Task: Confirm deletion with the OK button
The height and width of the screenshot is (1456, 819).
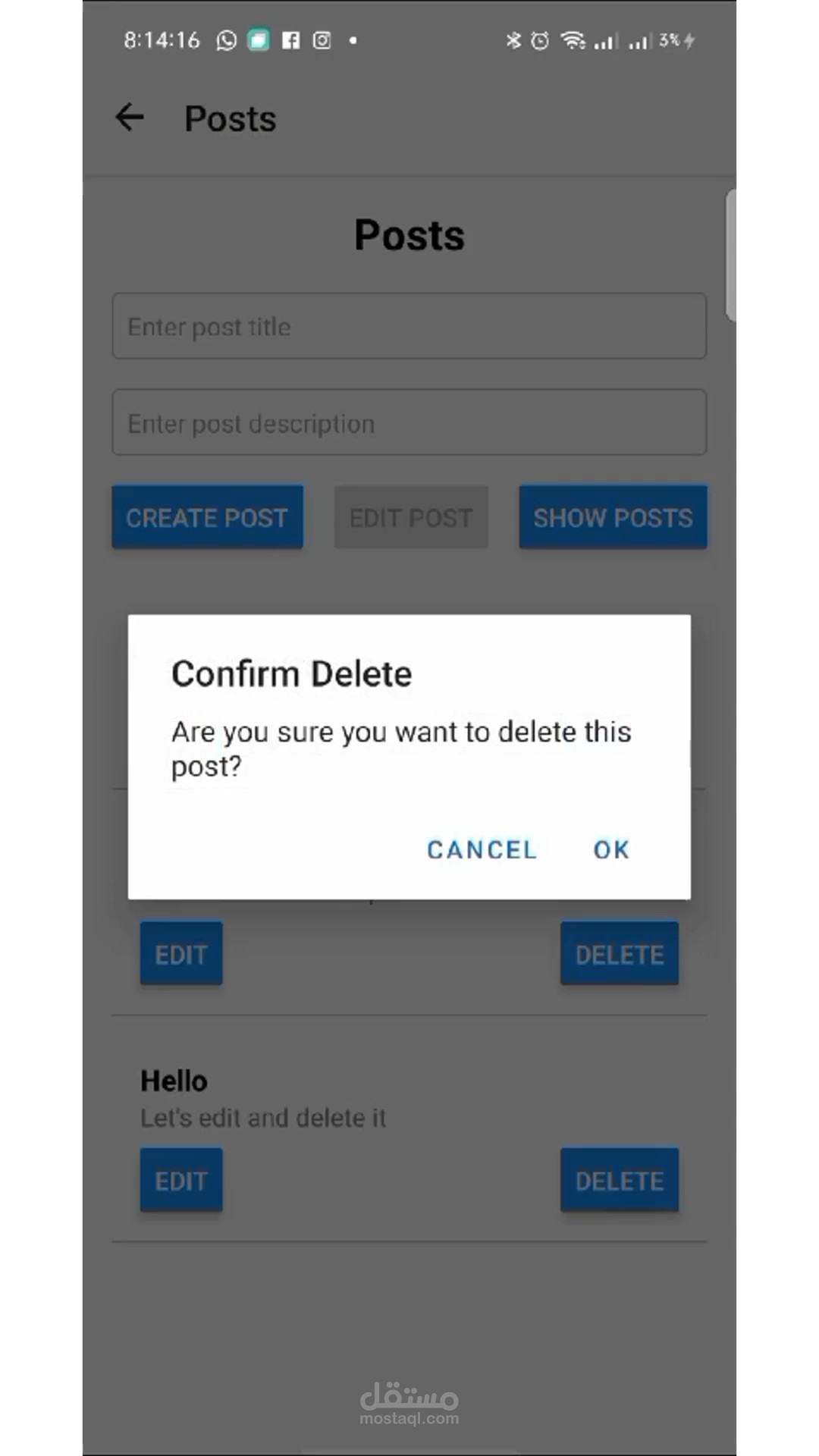Action: 611,849
